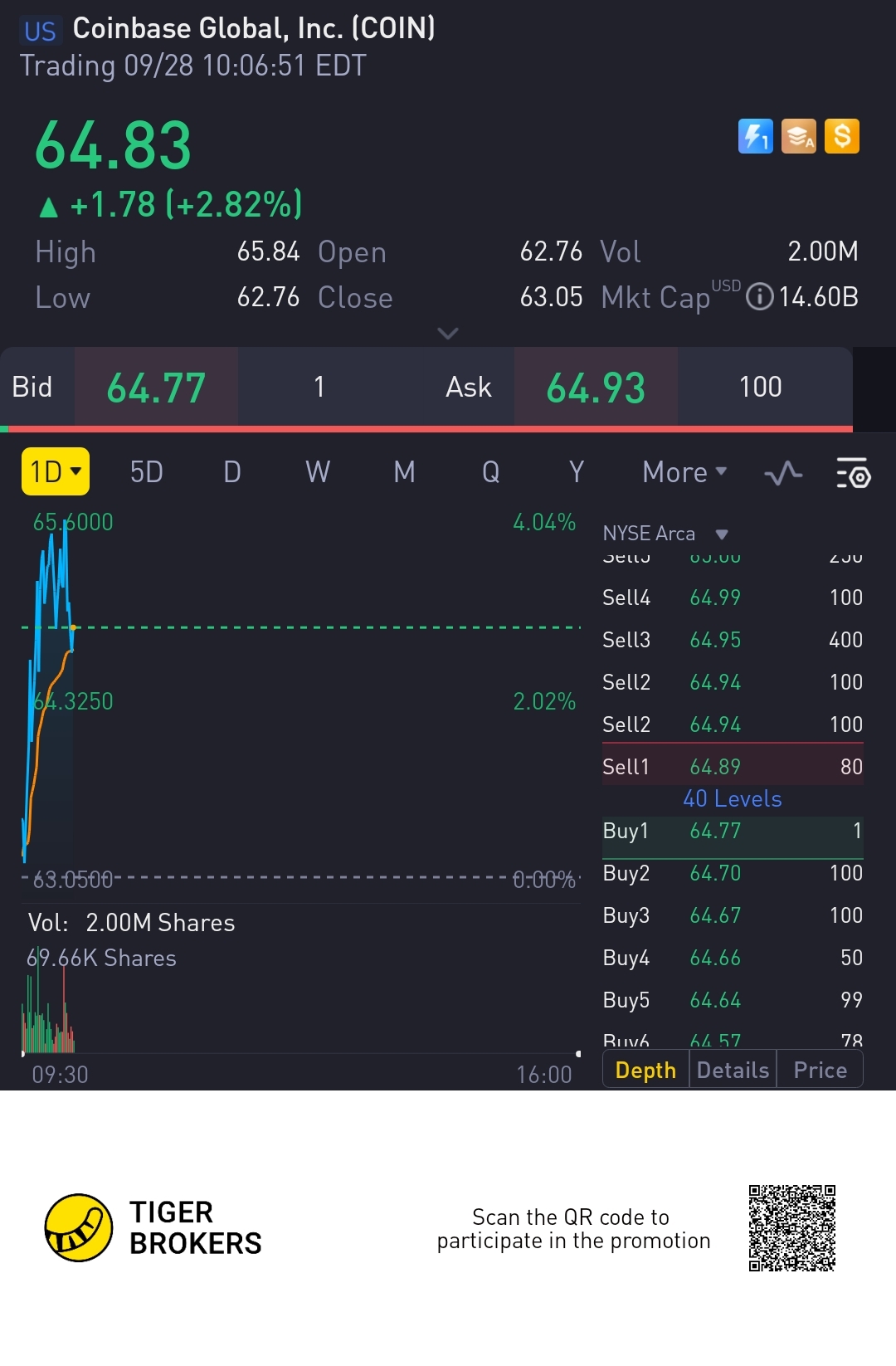Select the W weekly chart period
The height and width of the screenshot is (1366, 896).
[x=318, y=471]
